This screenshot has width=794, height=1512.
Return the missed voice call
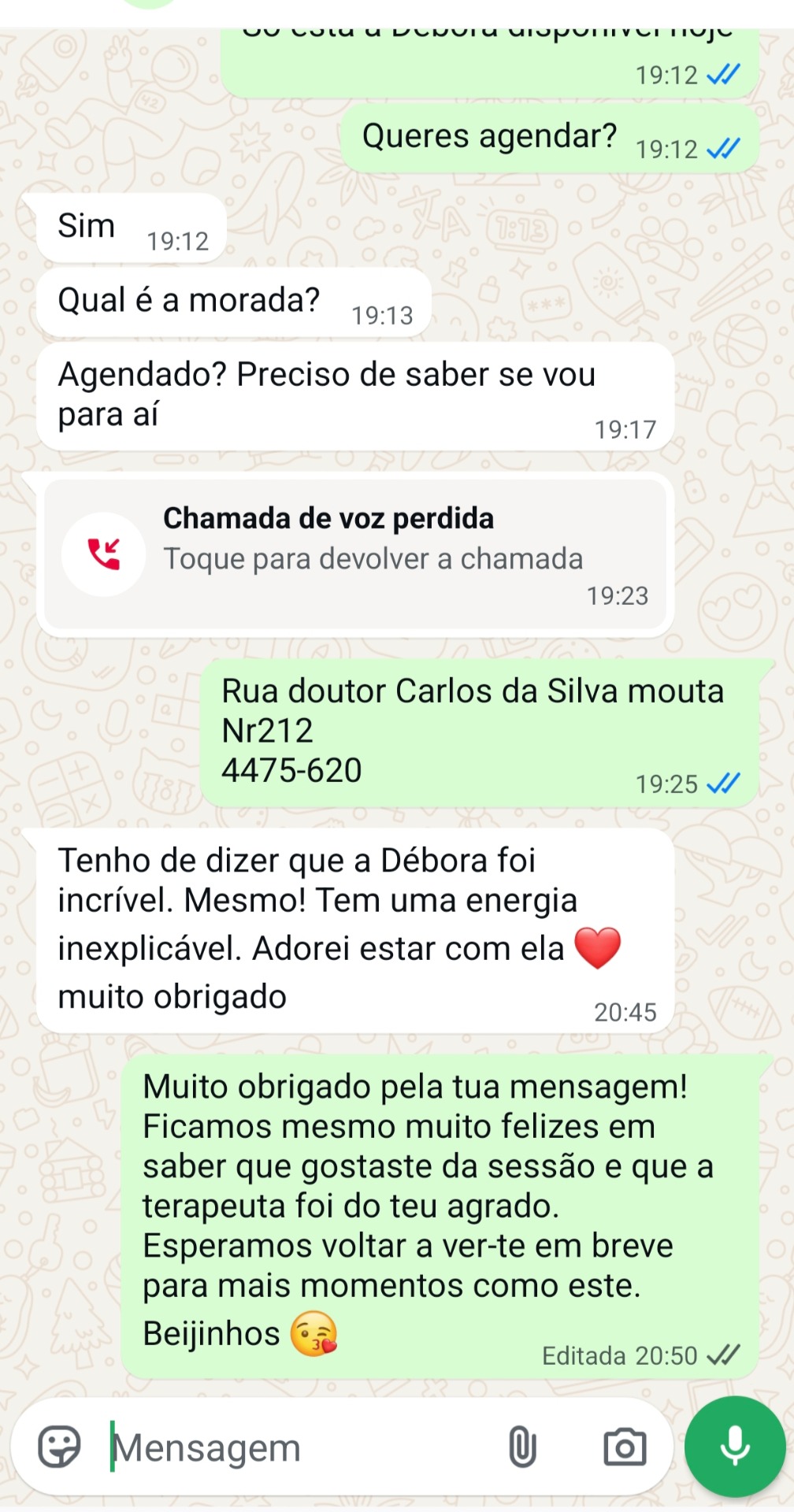tap(354, 554)
